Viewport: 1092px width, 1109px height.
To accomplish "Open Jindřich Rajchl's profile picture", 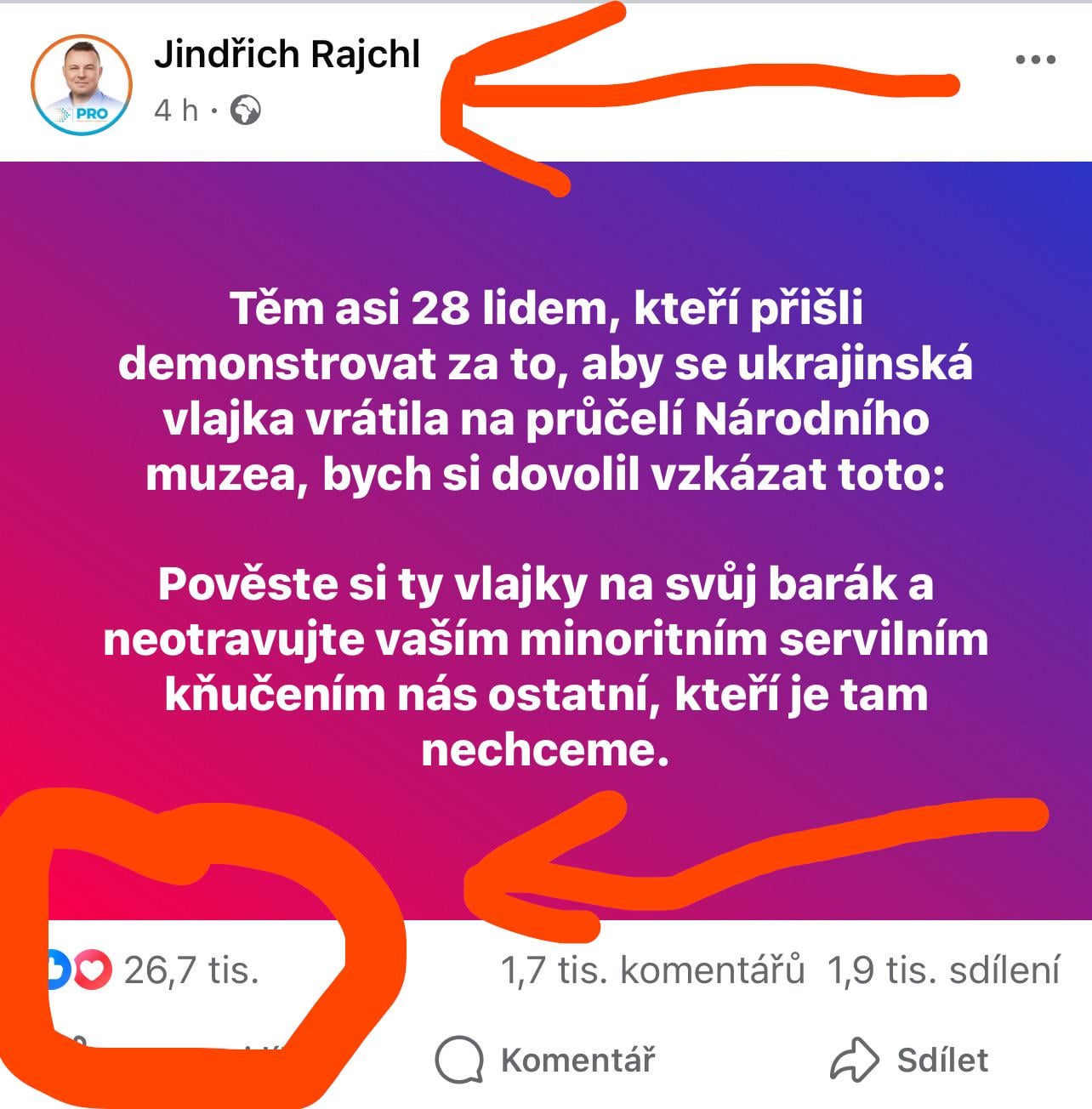I will pos(82,85).
